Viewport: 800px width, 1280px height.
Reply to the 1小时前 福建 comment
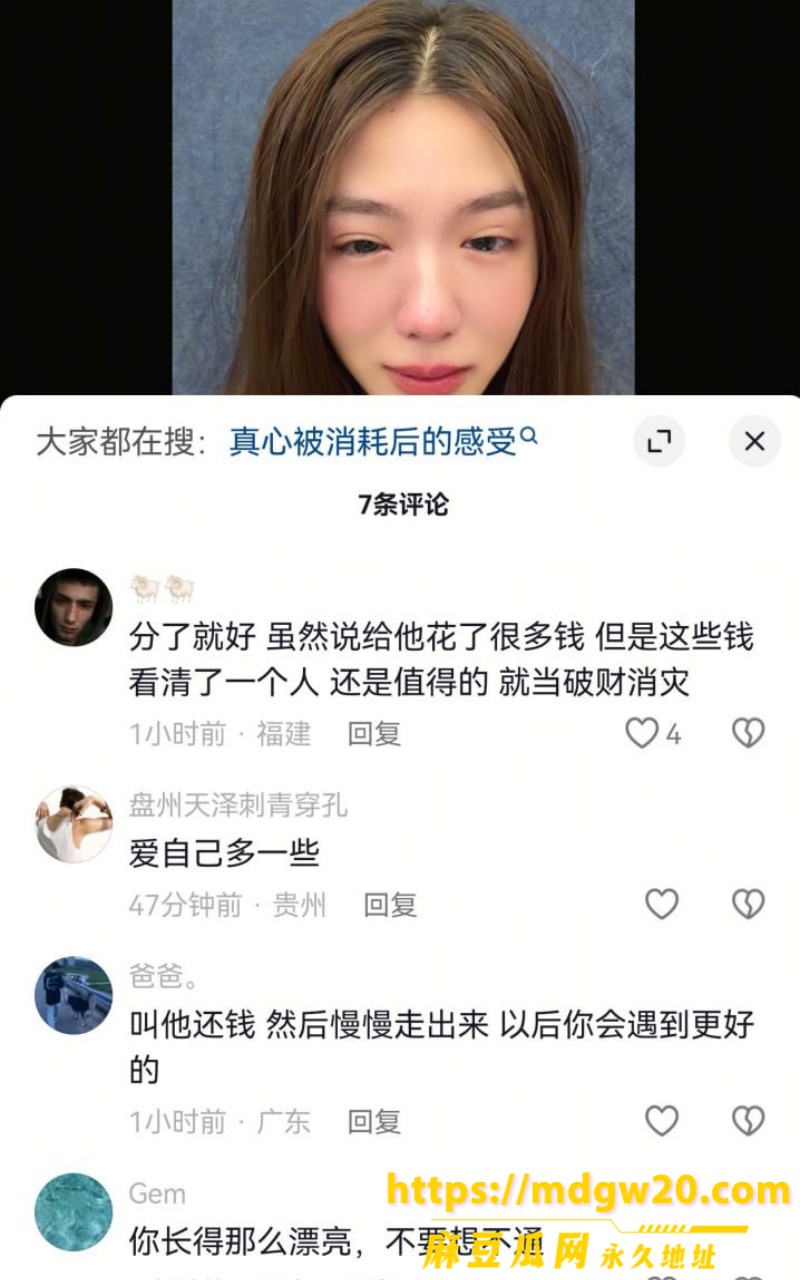(x=374, y=734)
